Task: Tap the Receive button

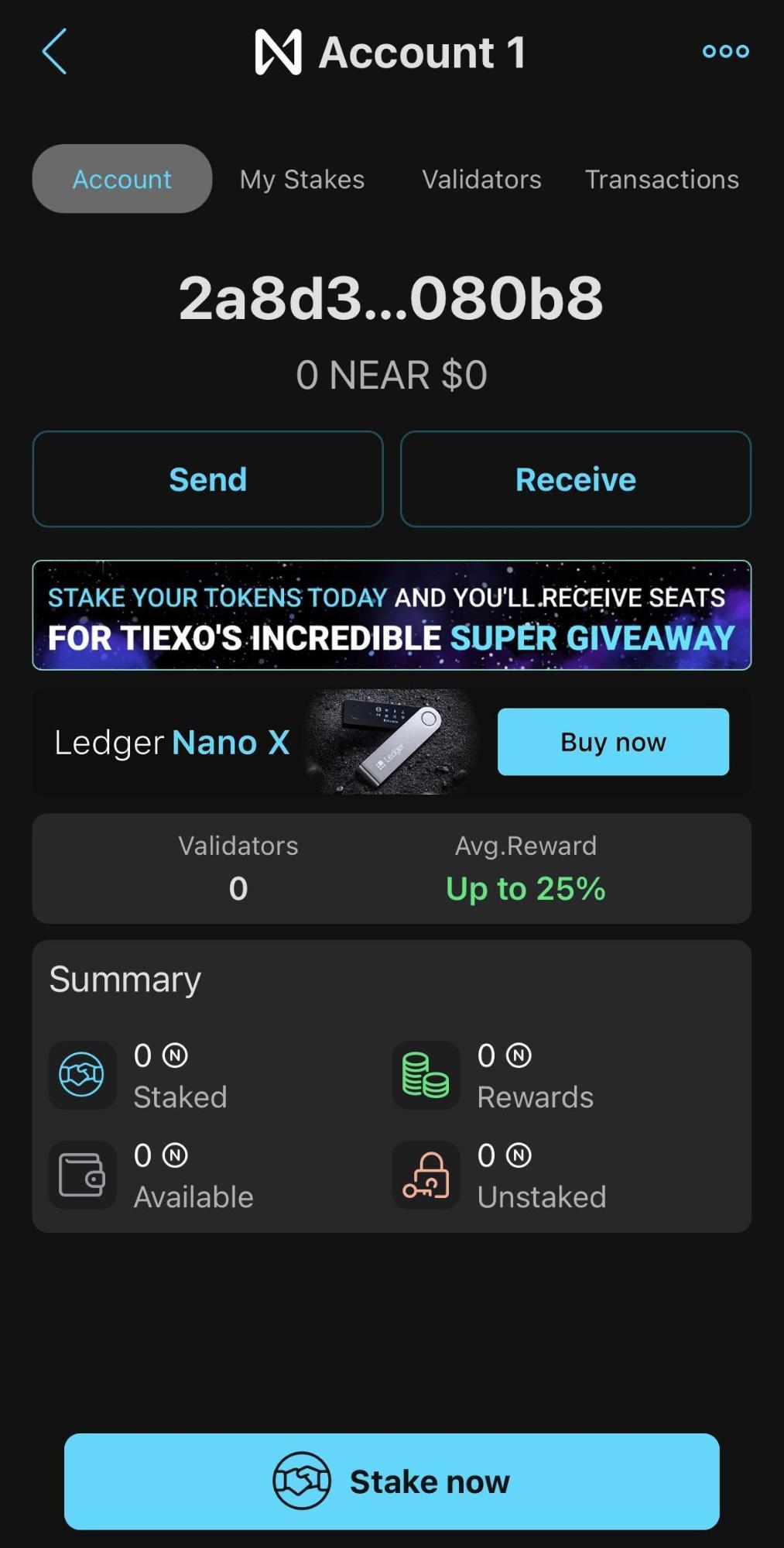Action: (575, 479)
